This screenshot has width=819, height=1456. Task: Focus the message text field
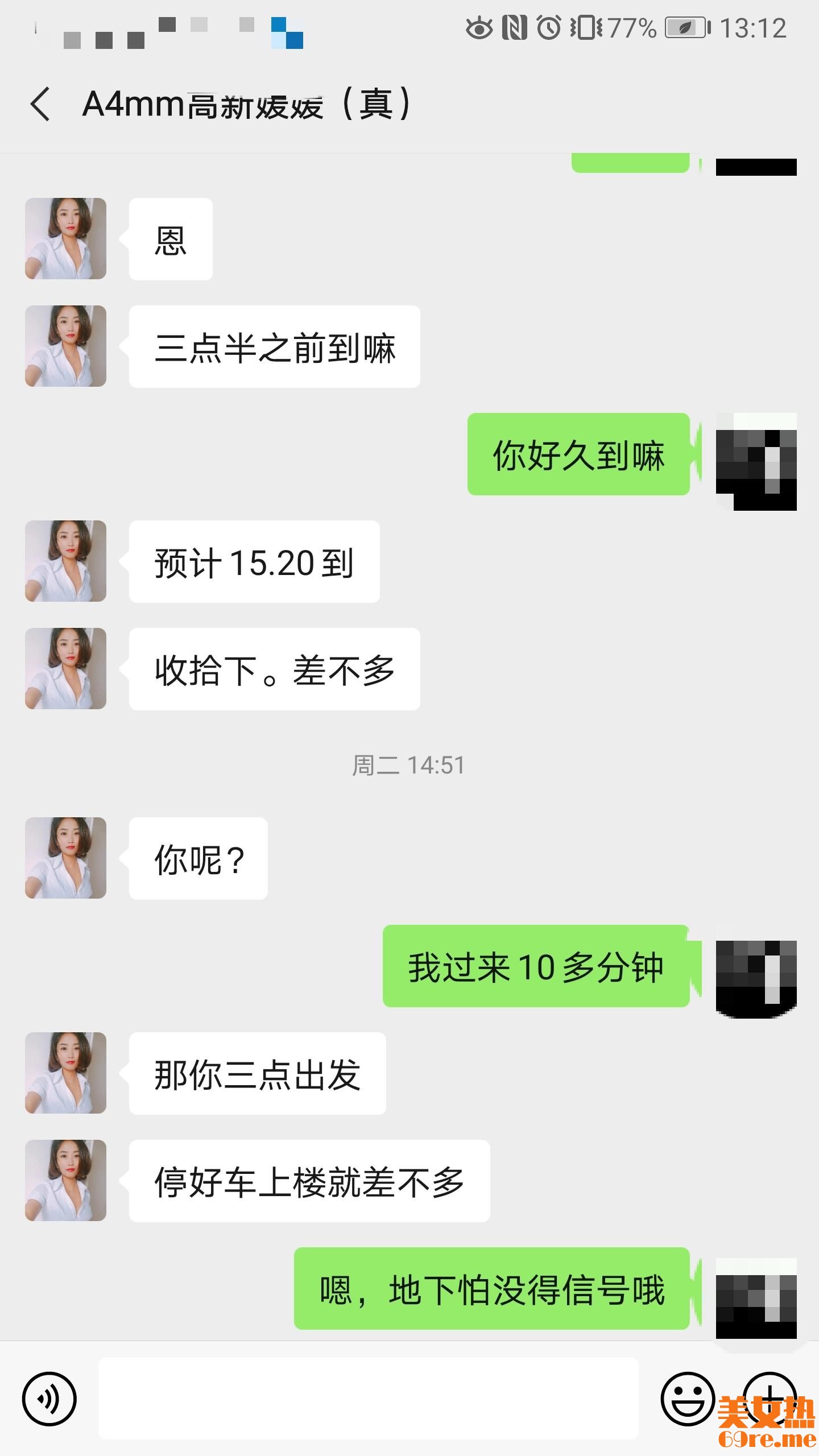pyautogui.click(x=368, y=1399)
